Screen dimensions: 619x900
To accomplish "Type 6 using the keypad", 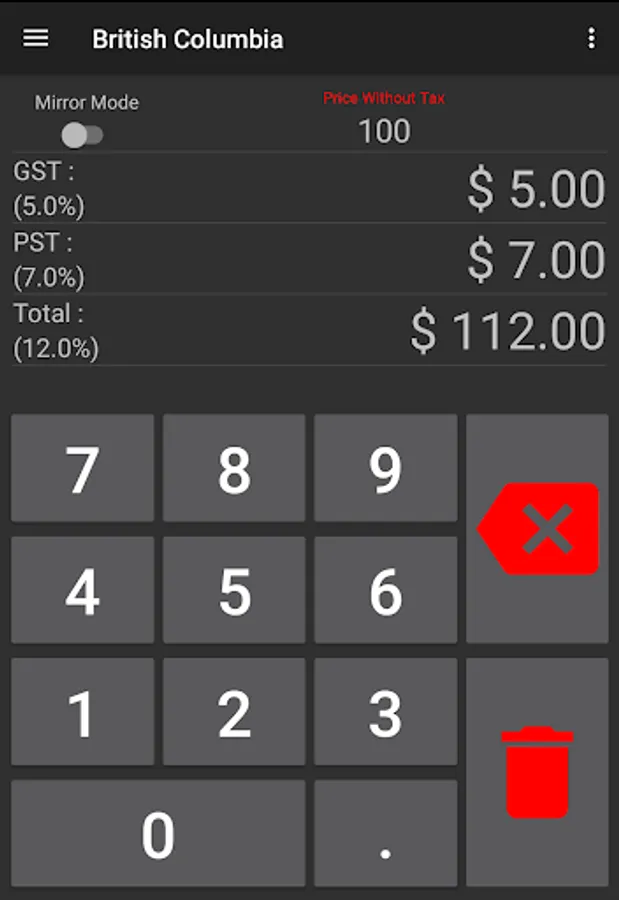I will (x=386, y=591).
